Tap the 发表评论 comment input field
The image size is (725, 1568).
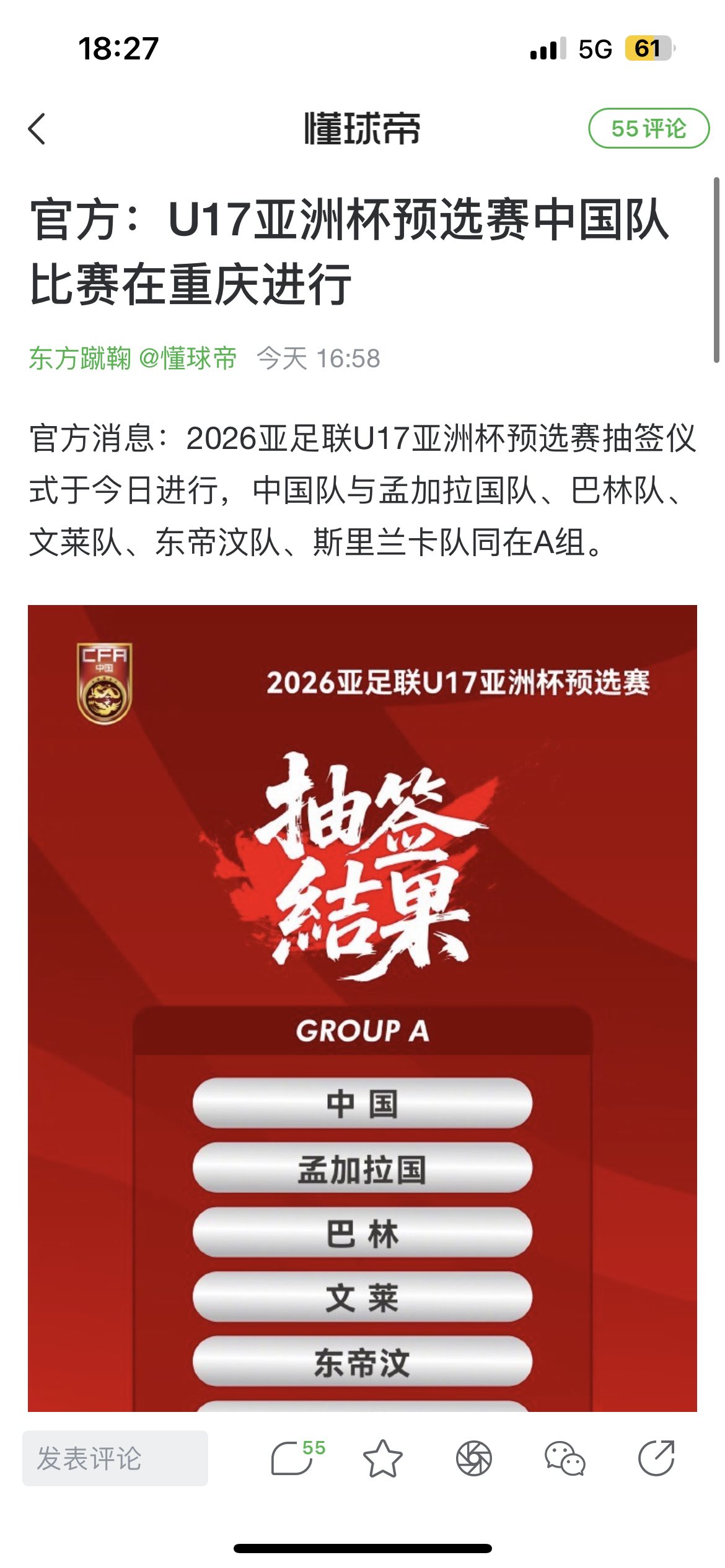pos(115,1458)
